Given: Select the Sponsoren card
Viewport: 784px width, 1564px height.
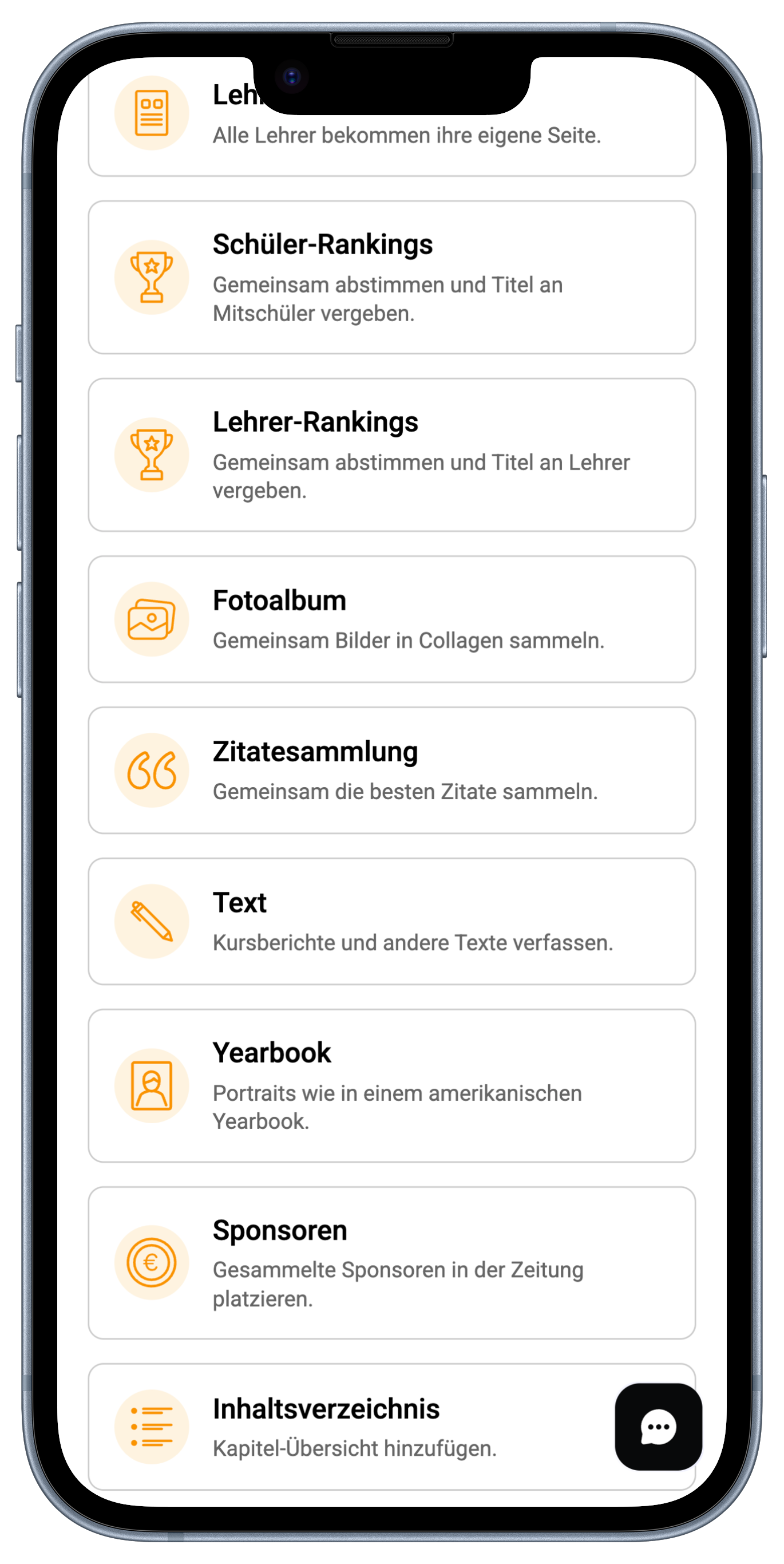Looking at the screenshot, I should pyautogui.click(x=391, y=1263).
